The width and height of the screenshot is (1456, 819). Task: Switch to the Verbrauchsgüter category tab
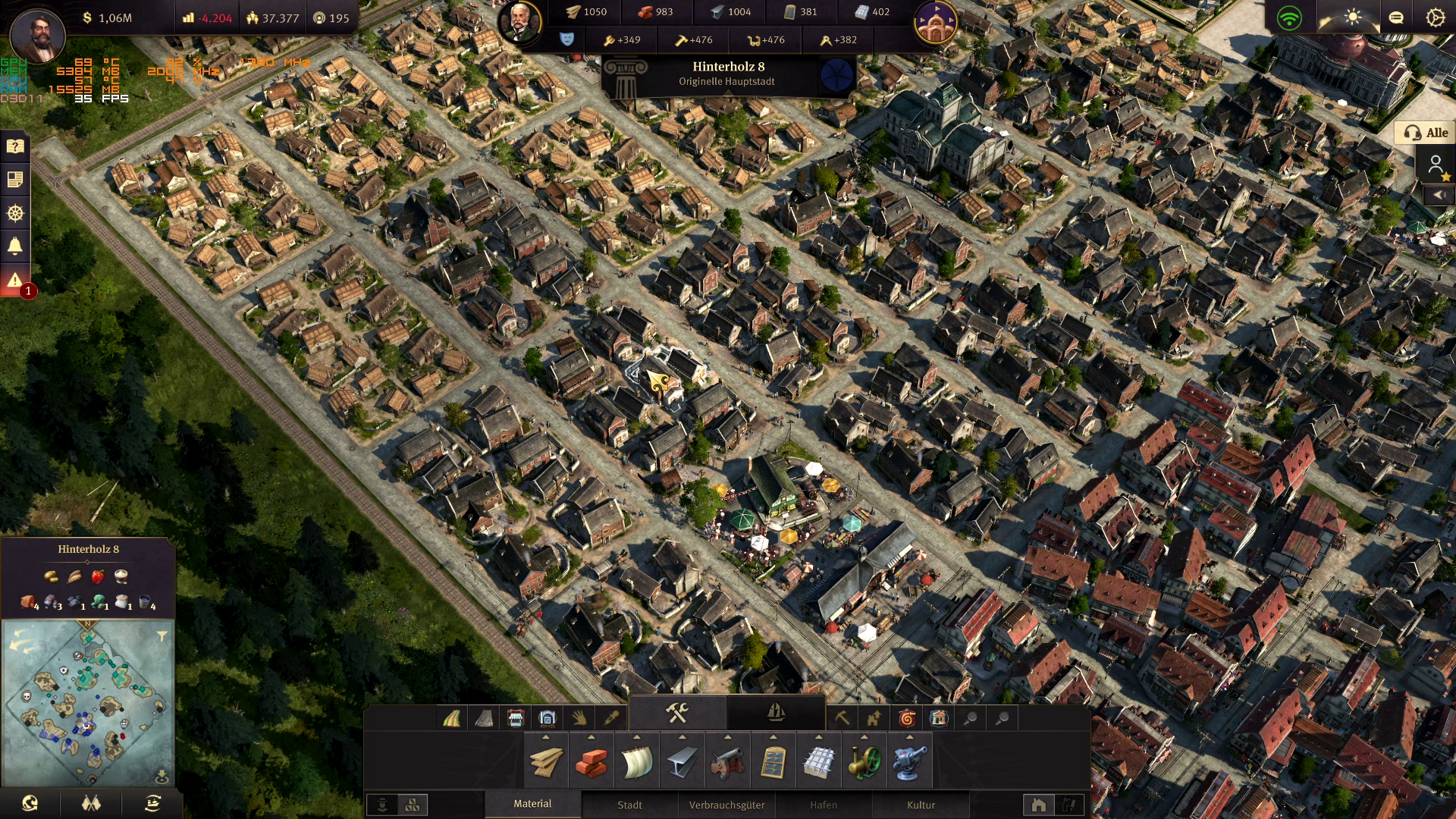click(726, 805)
